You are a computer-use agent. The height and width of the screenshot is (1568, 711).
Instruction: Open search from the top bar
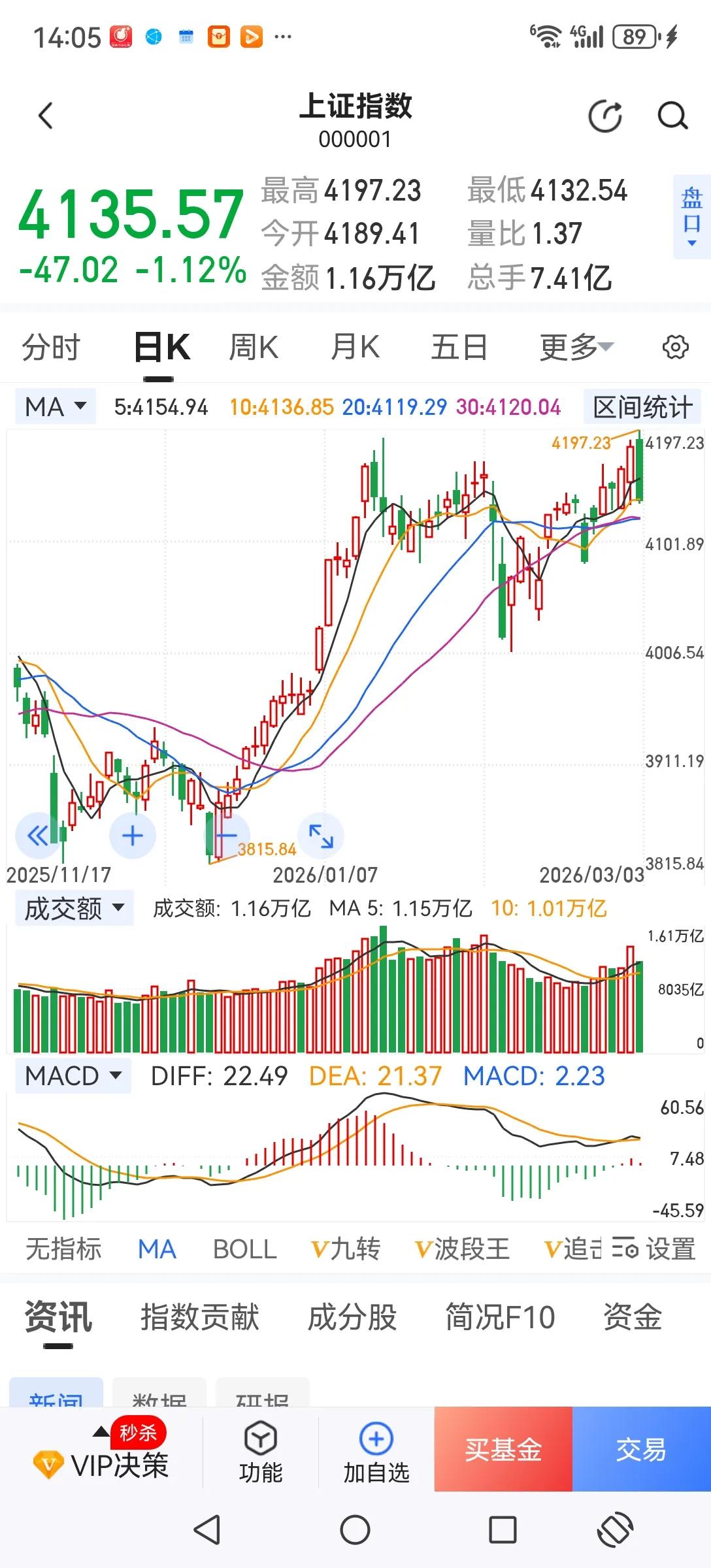672,116
